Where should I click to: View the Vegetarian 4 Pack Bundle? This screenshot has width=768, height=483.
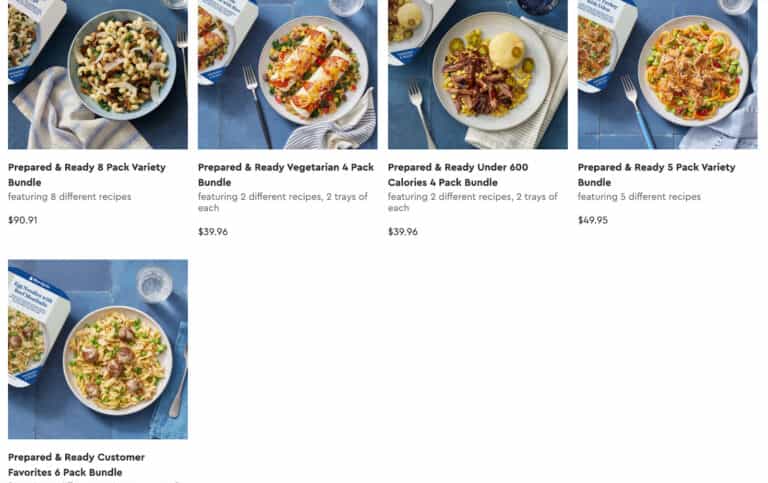286,174
